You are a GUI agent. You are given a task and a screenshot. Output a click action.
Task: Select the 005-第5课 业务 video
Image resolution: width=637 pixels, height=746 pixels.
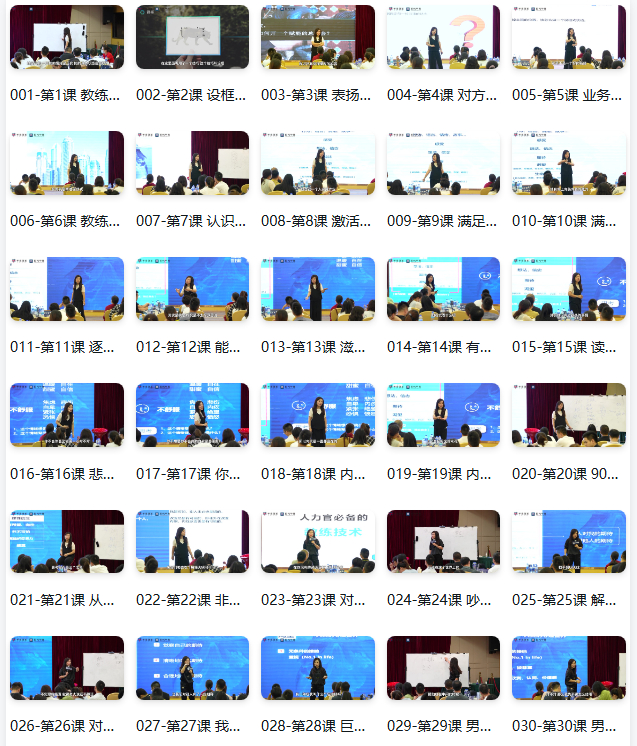569,37
